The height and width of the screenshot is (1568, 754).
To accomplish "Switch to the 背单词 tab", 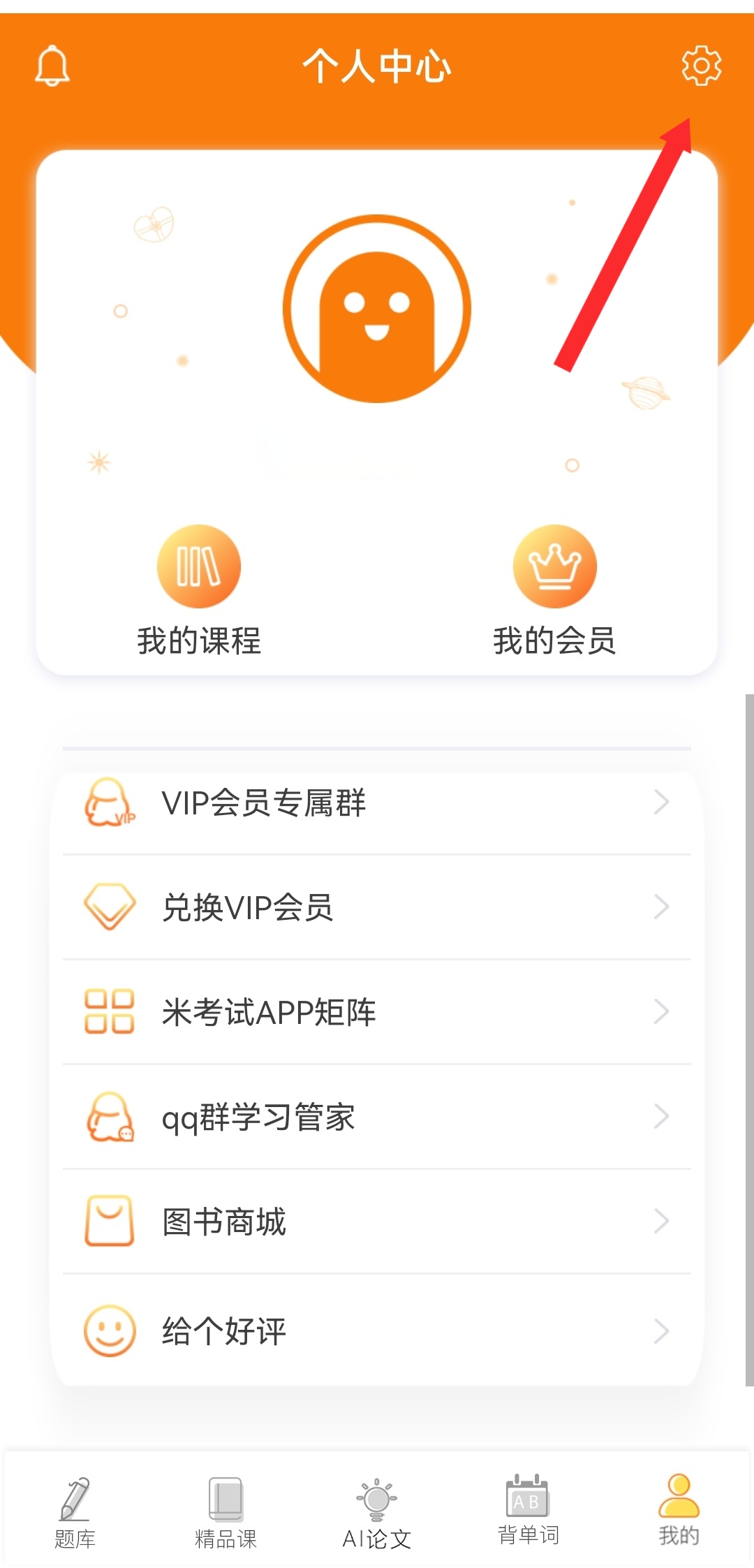I will tap(528, 1510).
